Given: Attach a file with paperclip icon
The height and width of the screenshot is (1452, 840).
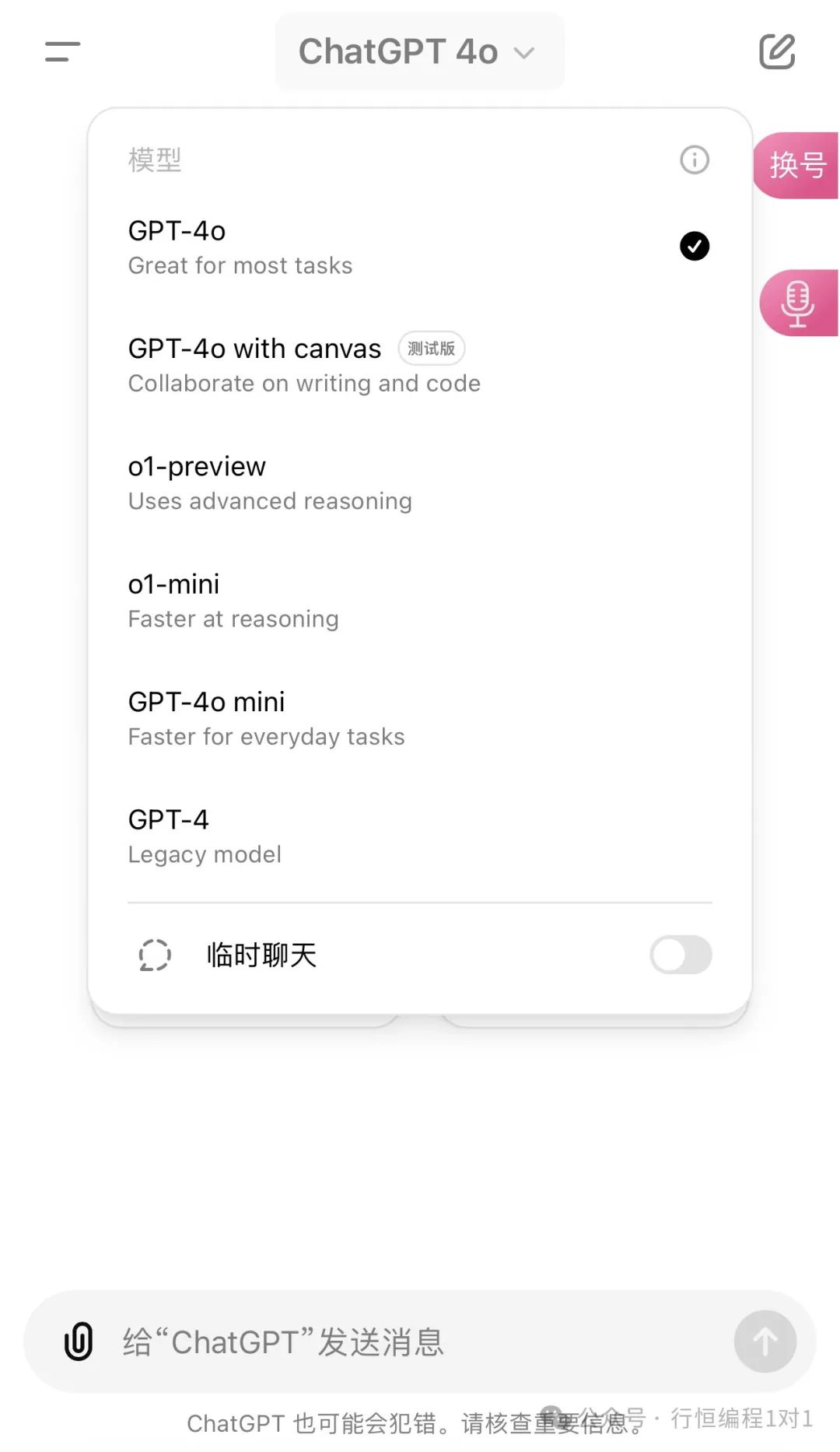Looking at the screenshot, I should (x=79, y=1341).
